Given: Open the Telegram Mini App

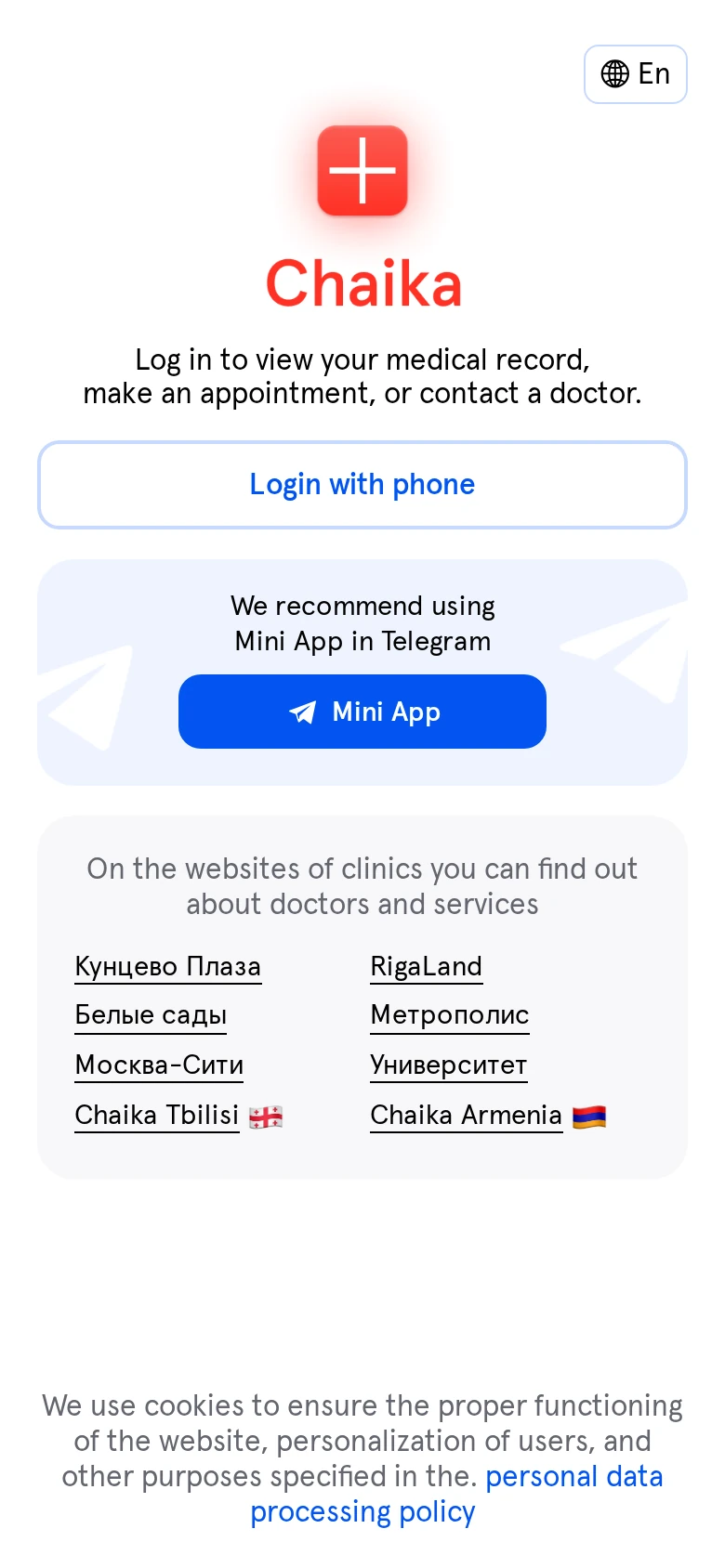Looking at the screenshot, I should [x=362, y=712].
